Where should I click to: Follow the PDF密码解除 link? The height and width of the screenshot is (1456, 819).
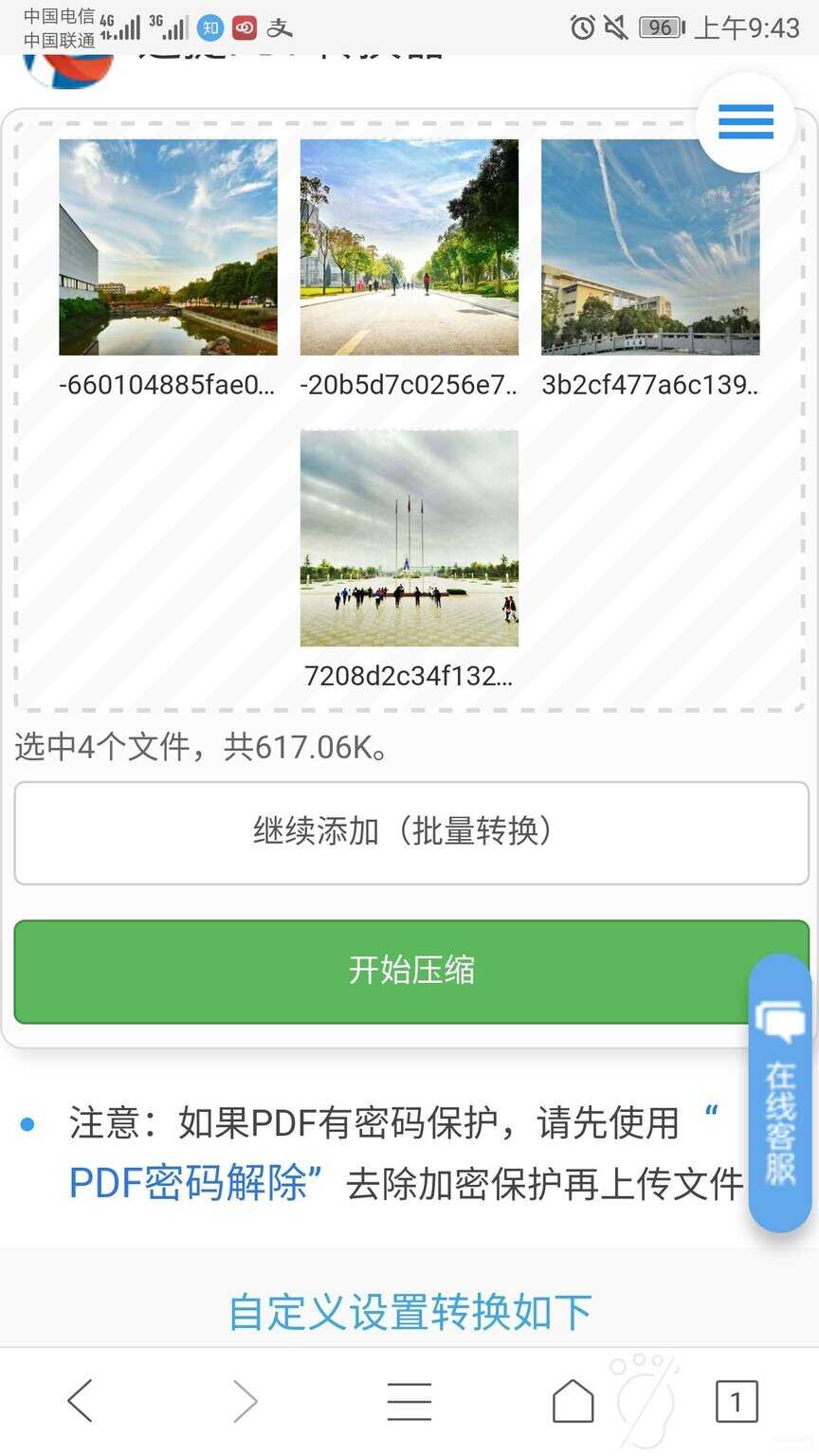[188, 1183]
